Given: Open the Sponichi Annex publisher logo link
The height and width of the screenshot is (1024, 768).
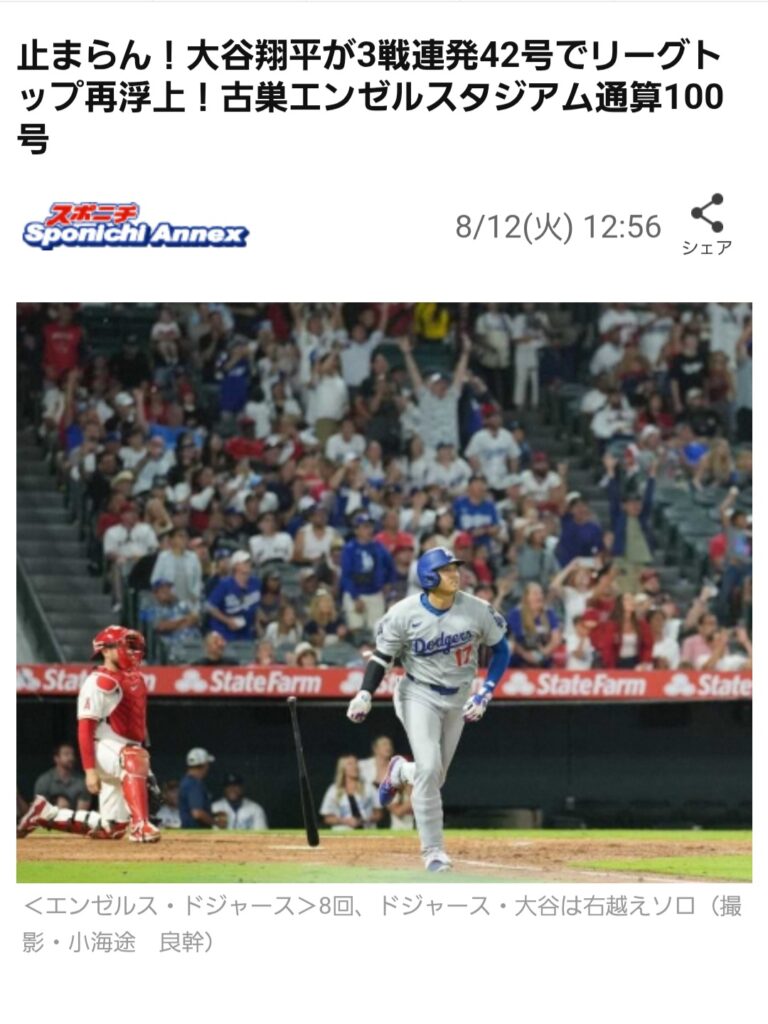Looking at the screenshot, I should coord(135,226).
